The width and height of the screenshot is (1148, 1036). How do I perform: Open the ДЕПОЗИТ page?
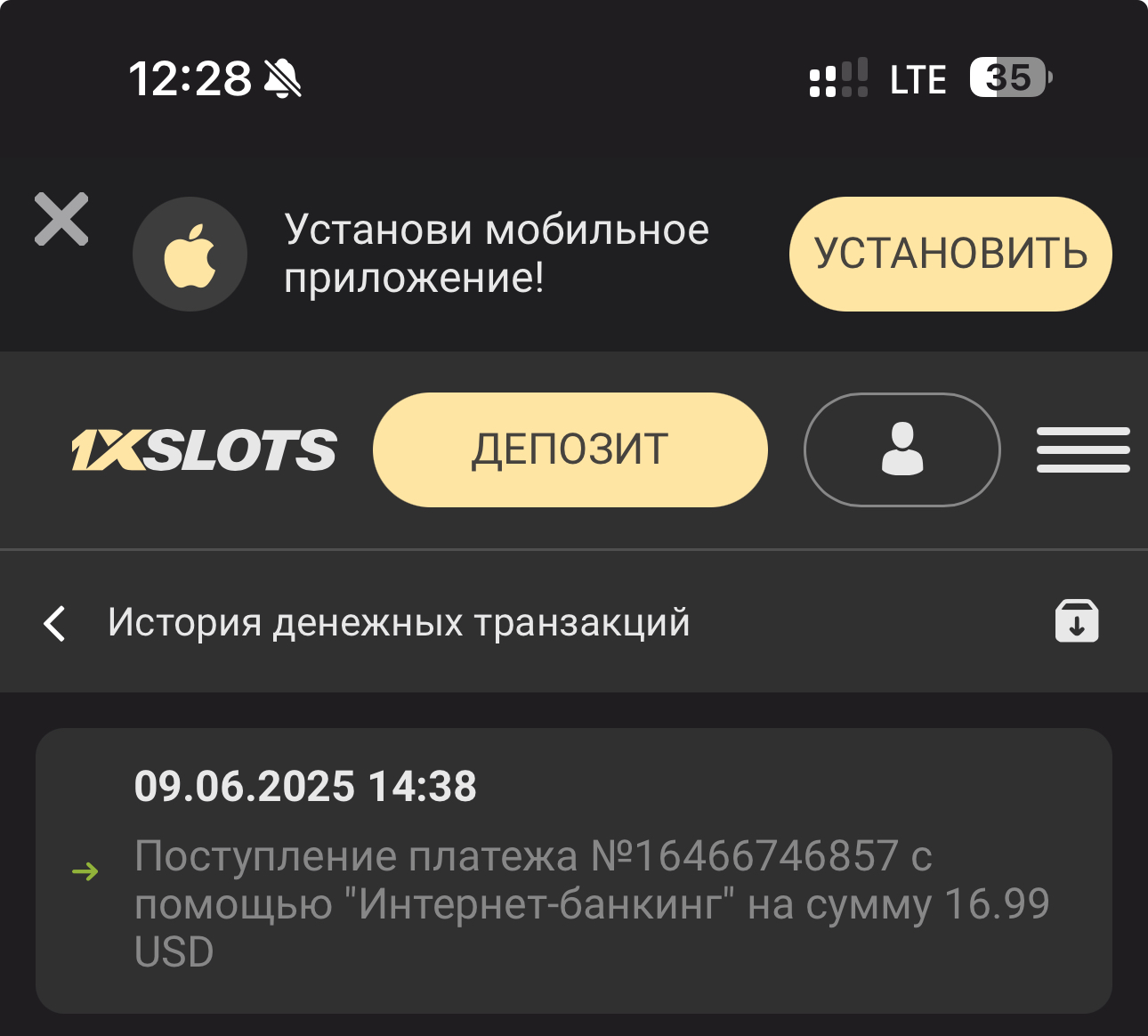(570, 449)
